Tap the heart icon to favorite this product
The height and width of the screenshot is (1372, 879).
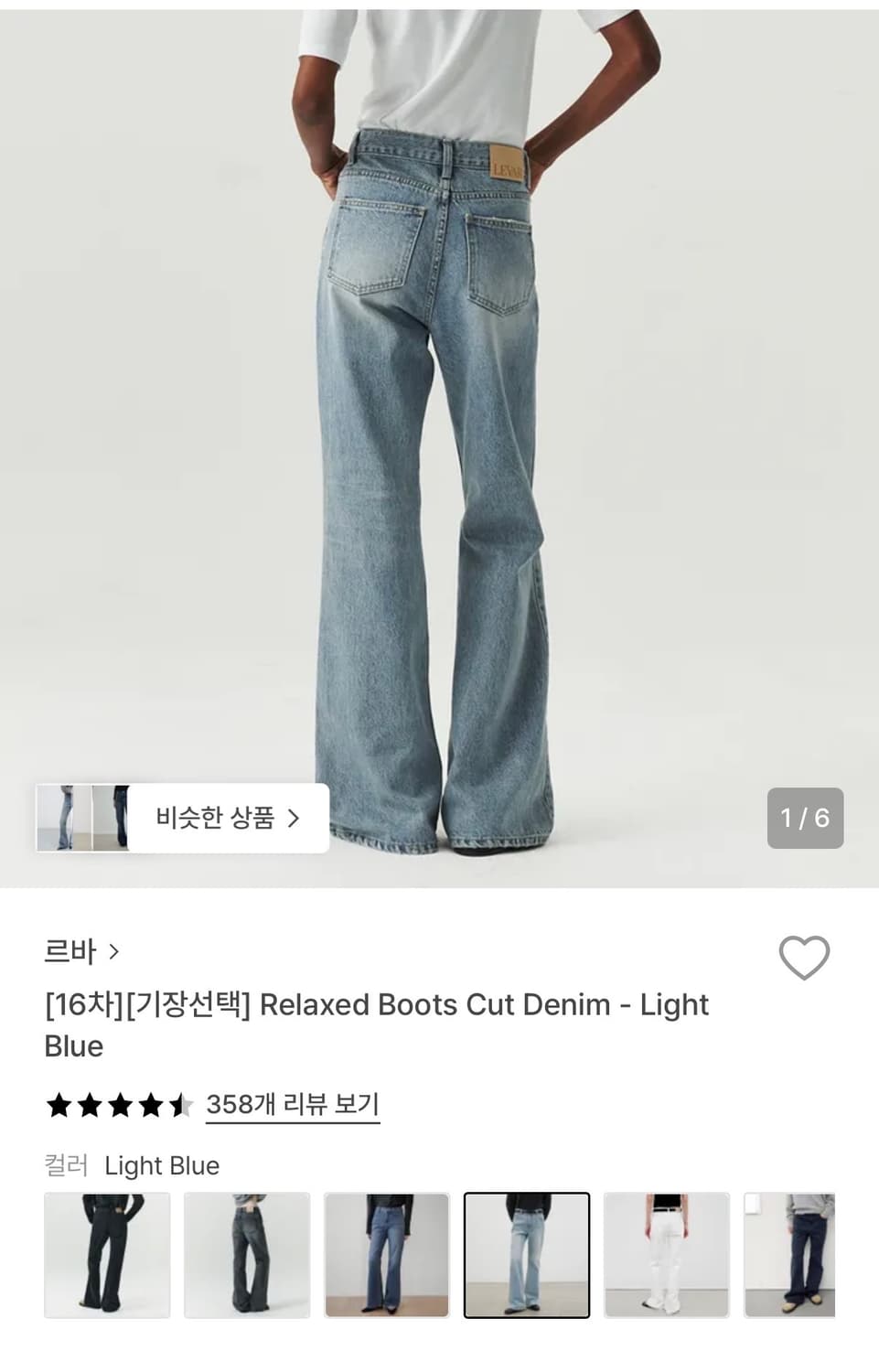[x=803, y=959]
